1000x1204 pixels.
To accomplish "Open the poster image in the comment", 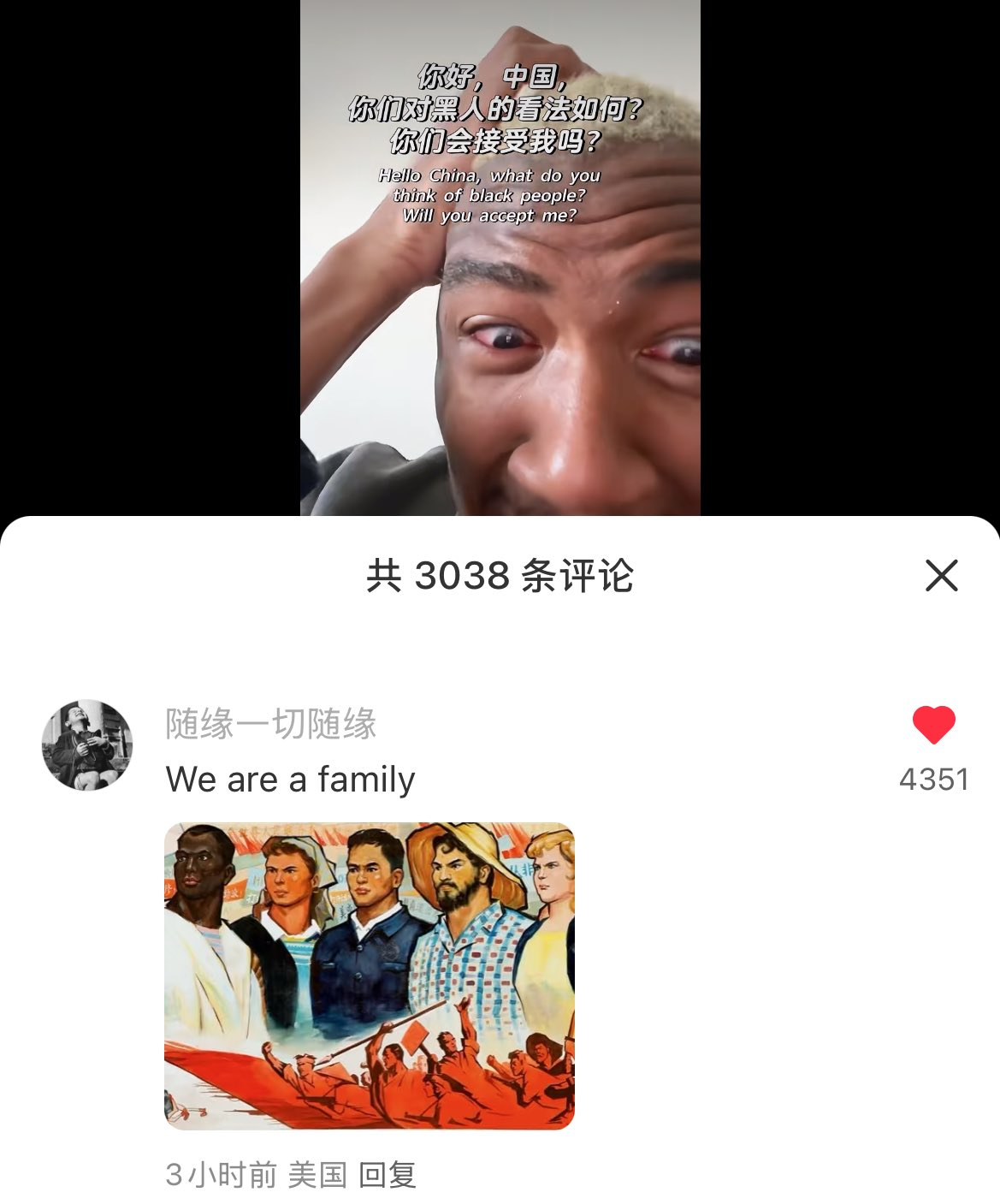I will tap(369, 976).
